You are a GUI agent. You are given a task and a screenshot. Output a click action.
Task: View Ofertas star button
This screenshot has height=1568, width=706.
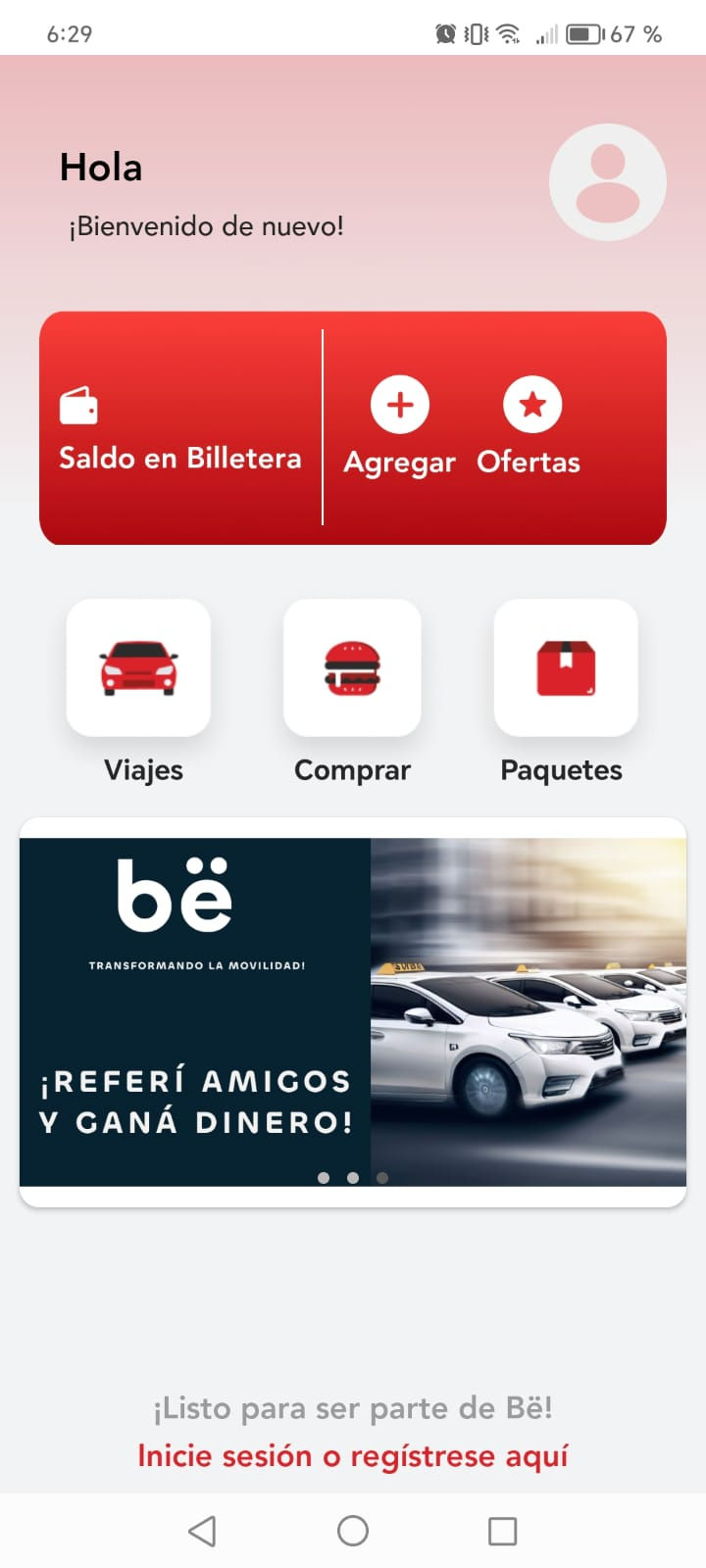532,405
